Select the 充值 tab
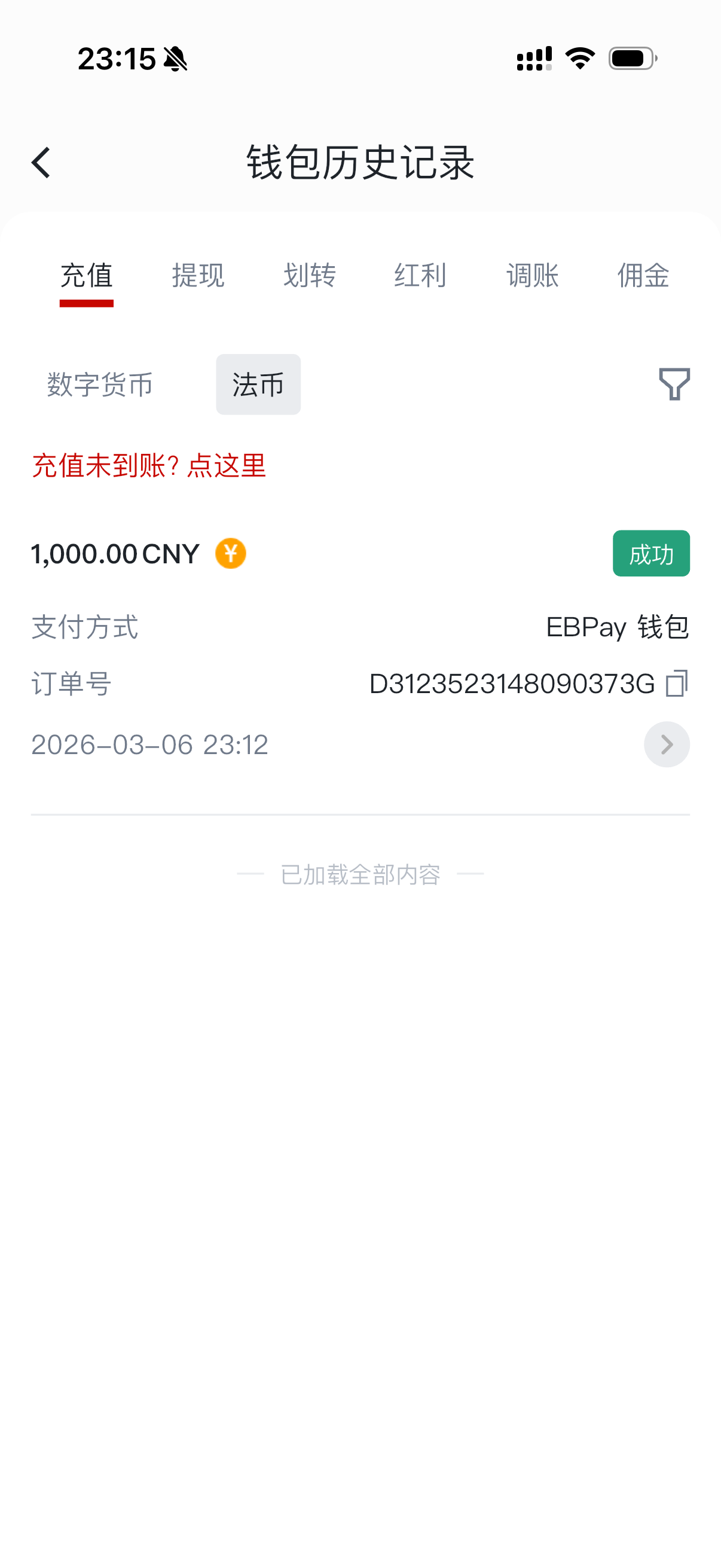 [x=87, y=276]
